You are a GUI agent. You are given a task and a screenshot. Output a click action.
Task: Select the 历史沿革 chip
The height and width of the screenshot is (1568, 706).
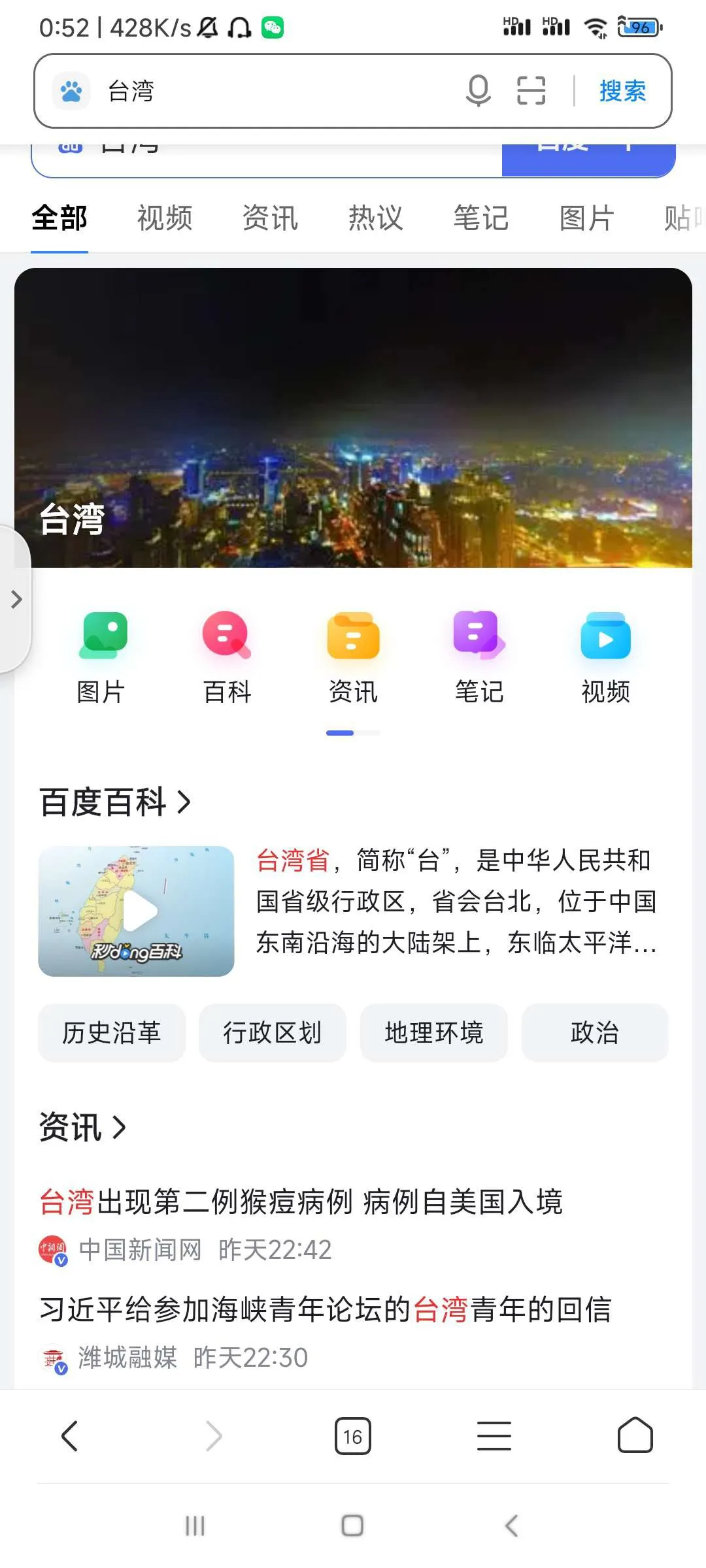tap(112, 1033)
